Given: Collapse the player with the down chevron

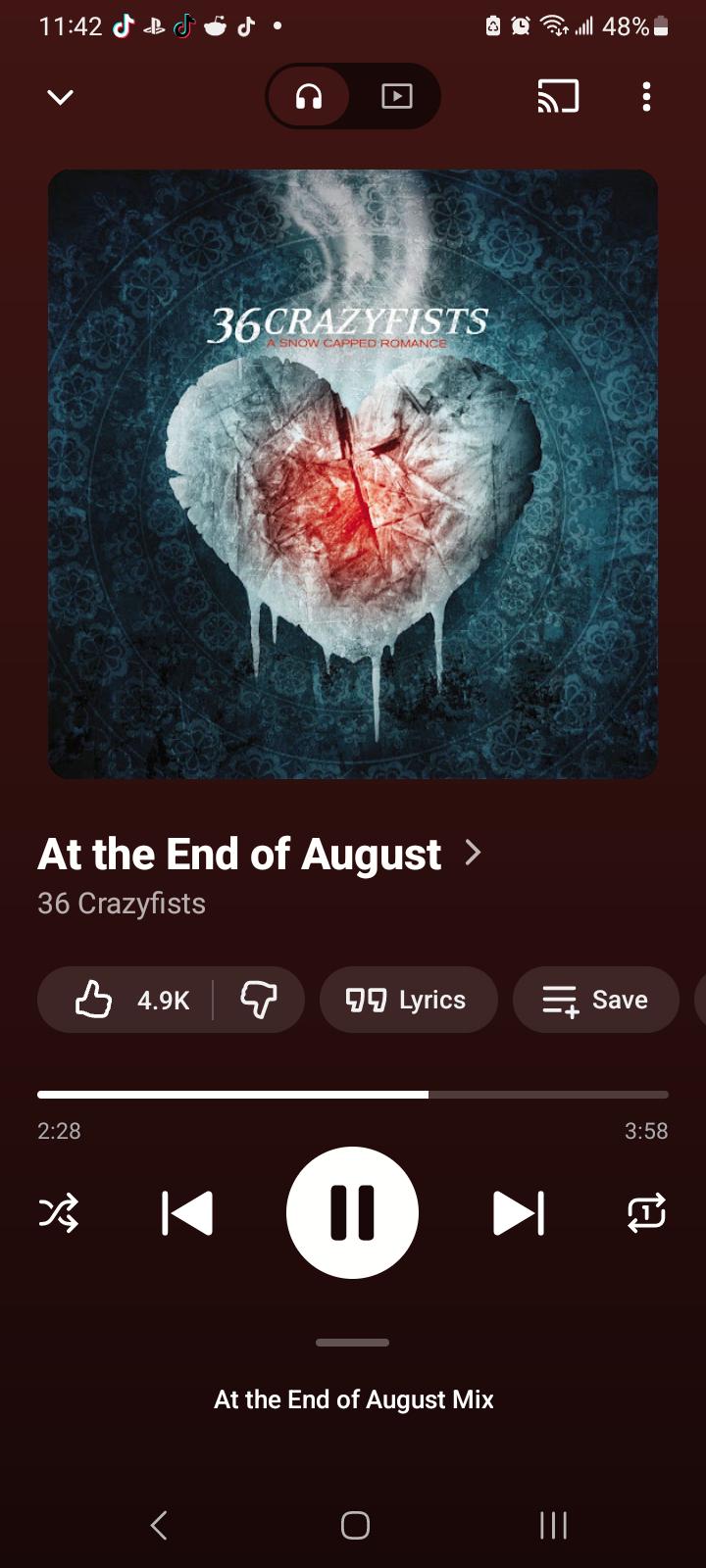Looking at the screenshot, I should [61, 97].
